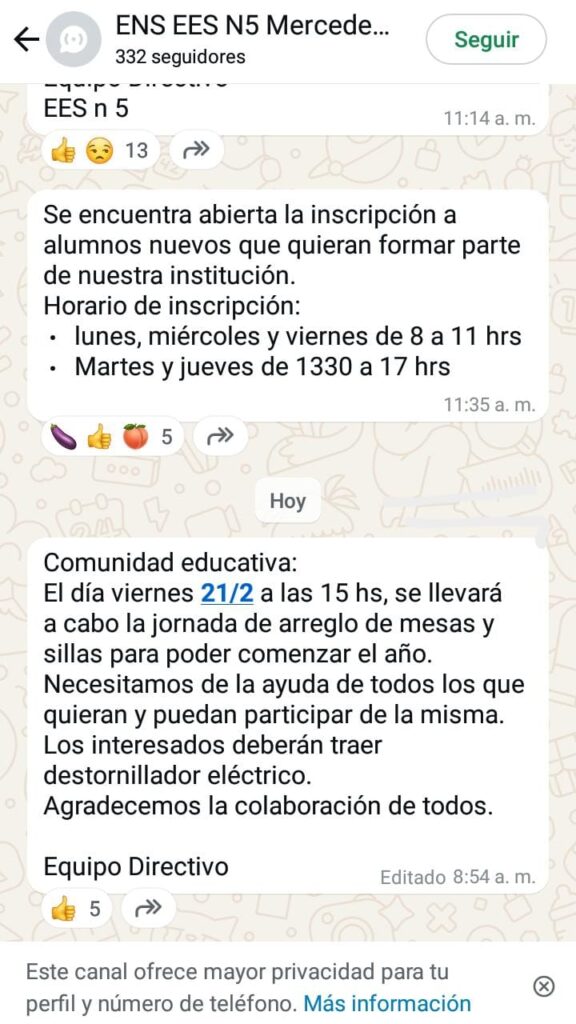576x1024 pixels.
Task: Go back using the top-left arrow
Action: [26, 40]
